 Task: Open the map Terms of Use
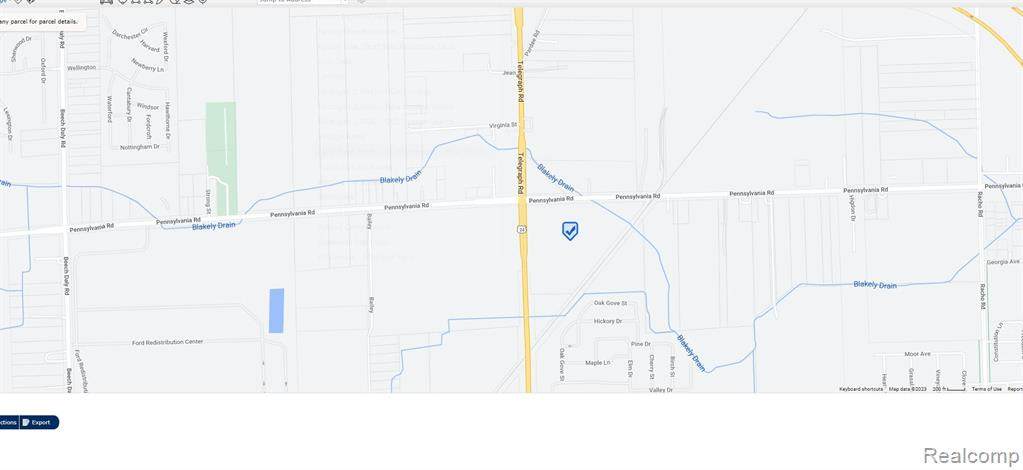point(986,389)
